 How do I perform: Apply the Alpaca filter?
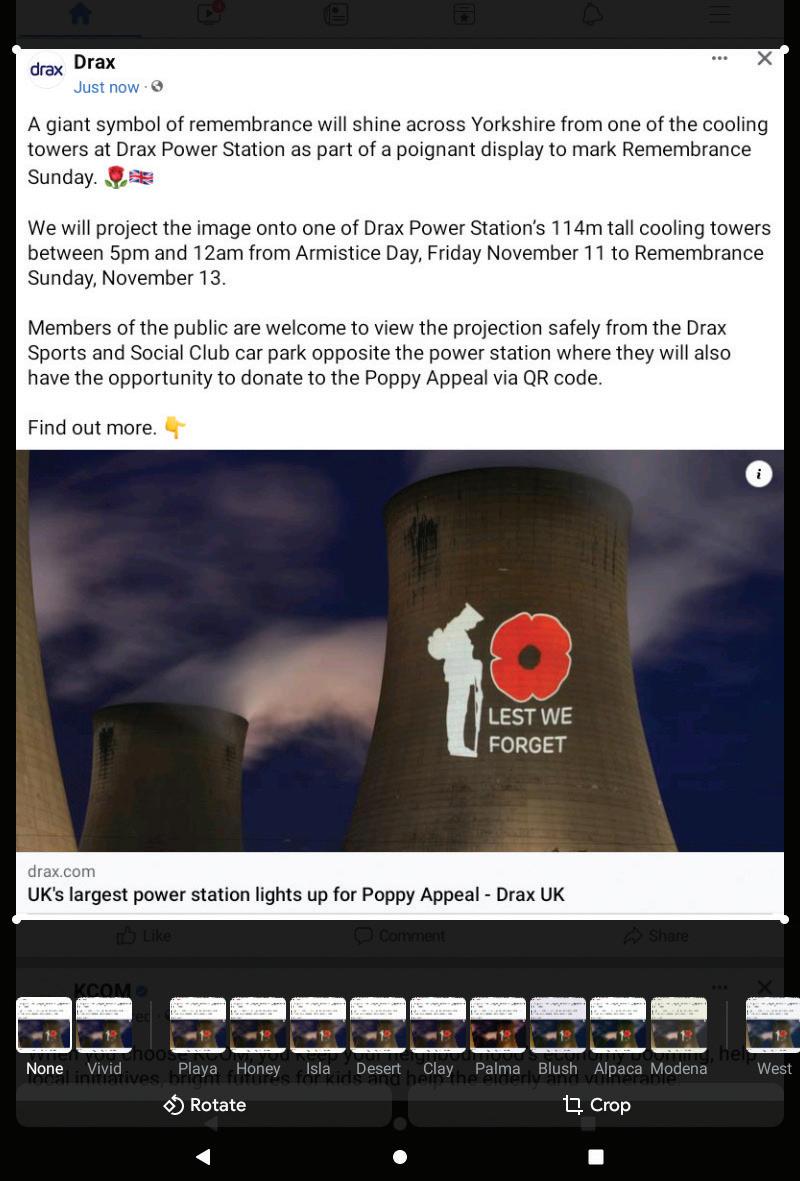(x=618, y=1025)
